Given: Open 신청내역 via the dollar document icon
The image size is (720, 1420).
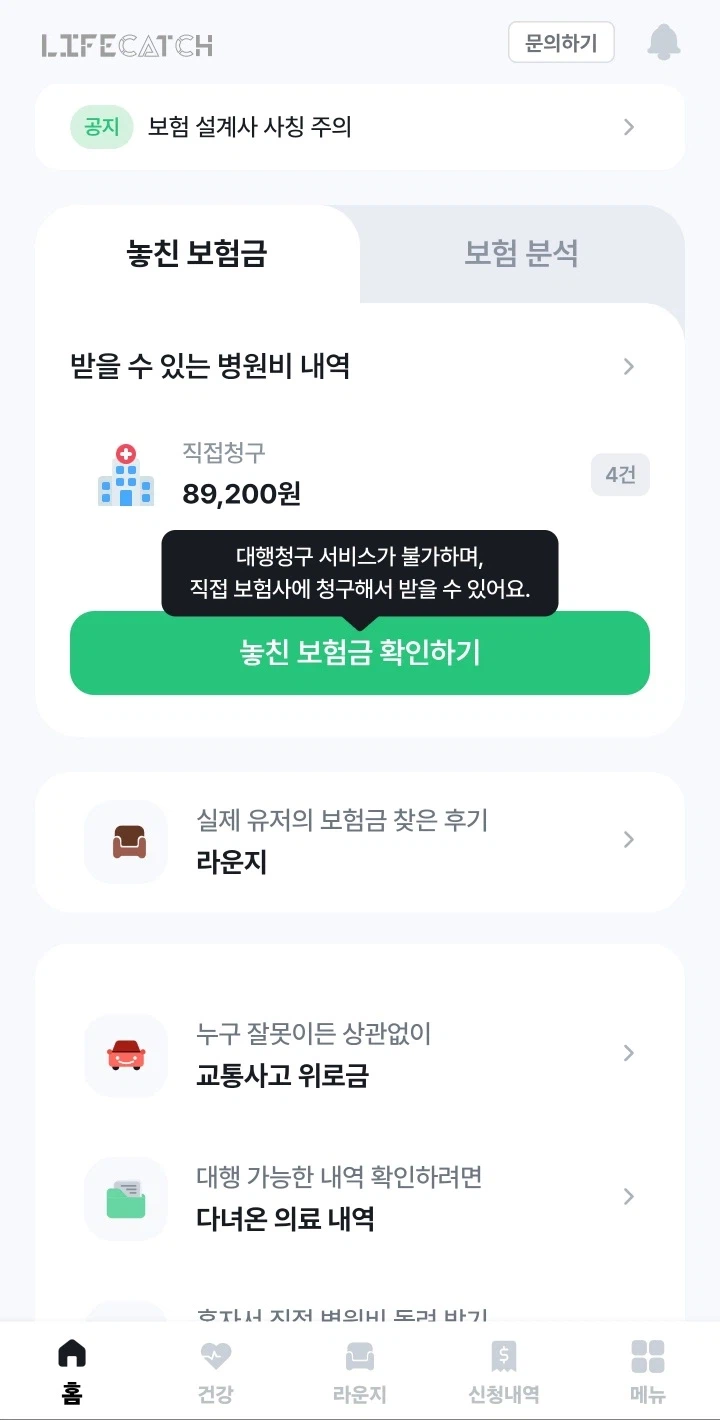Looking at the screenshot, I should (504, 1354).
